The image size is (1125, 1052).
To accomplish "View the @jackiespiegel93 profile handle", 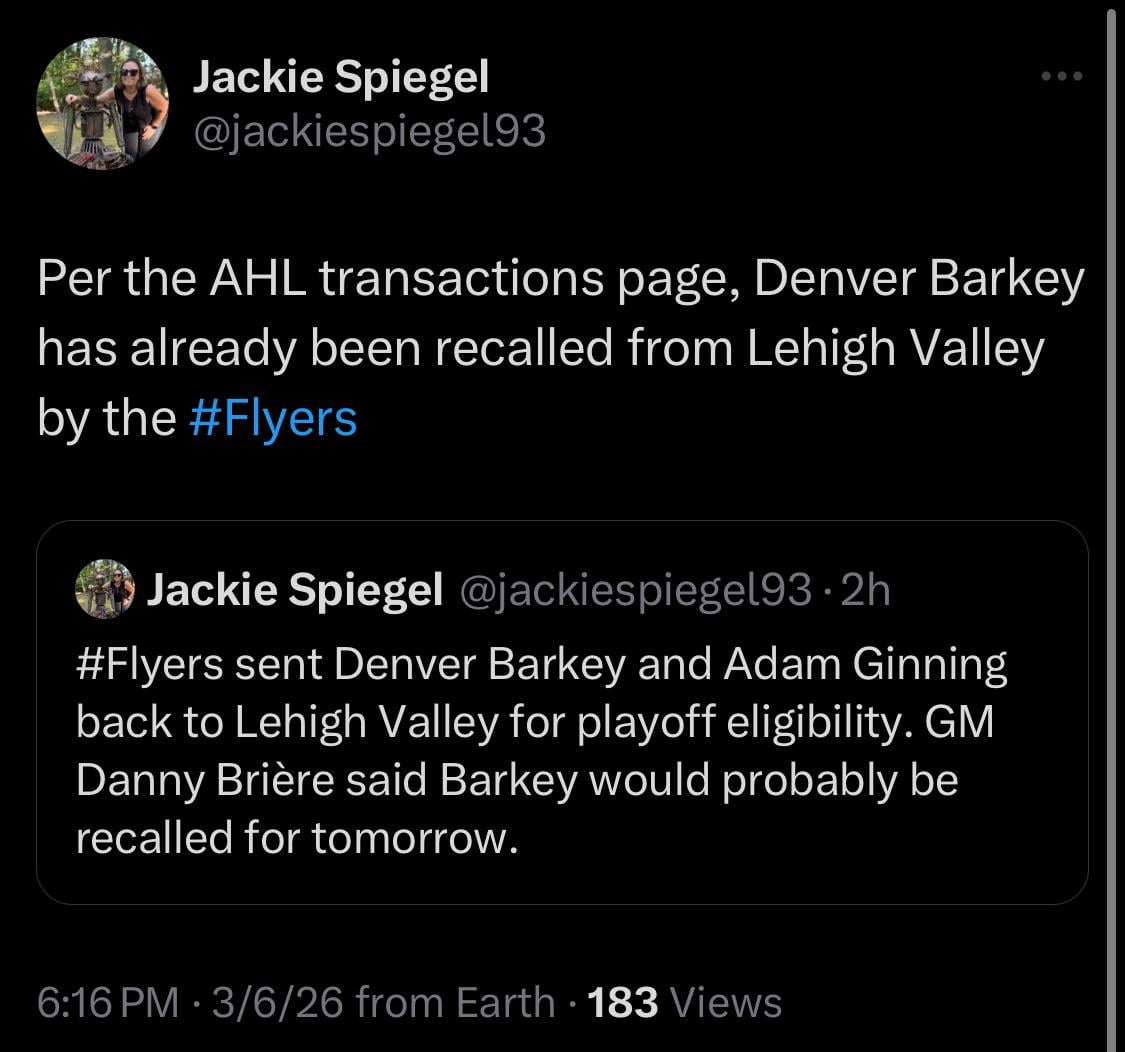I will click(368, 130).
